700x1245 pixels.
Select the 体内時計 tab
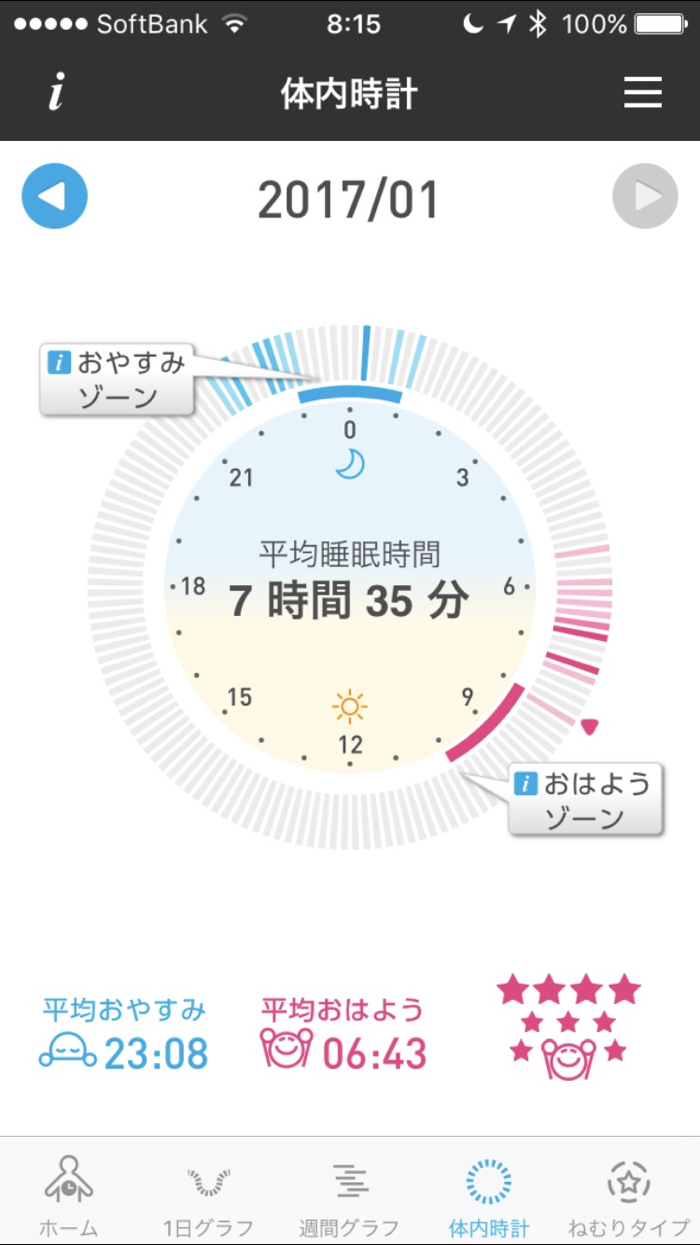tap(489, 1195)
